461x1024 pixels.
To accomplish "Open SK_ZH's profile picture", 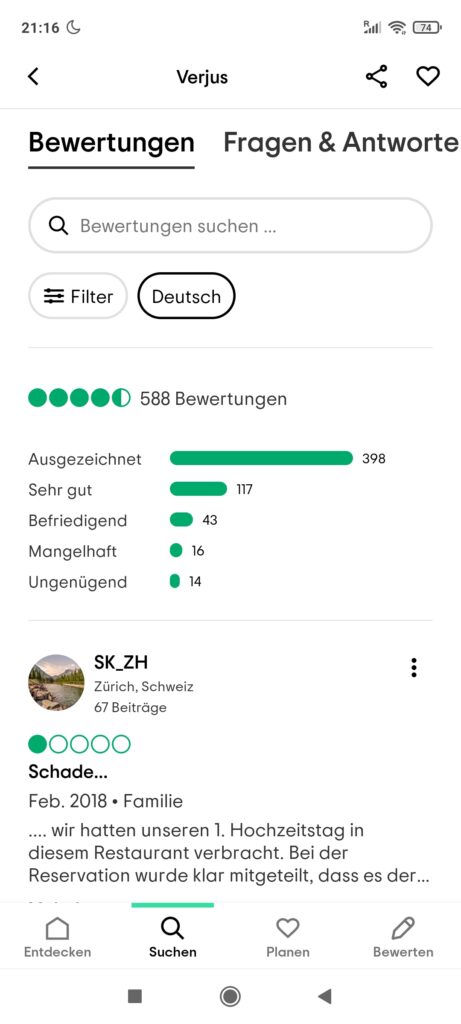I will click(x=56, y=682).
